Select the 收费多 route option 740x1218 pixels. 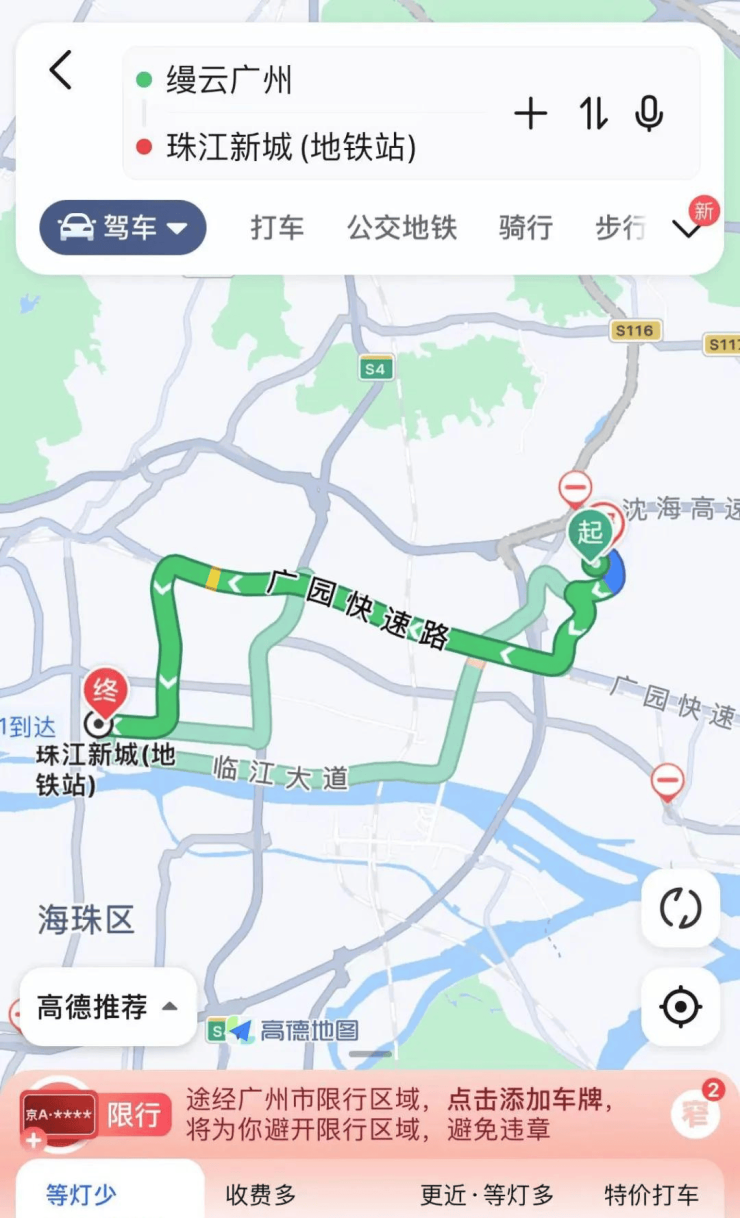tap(261, 1194)
